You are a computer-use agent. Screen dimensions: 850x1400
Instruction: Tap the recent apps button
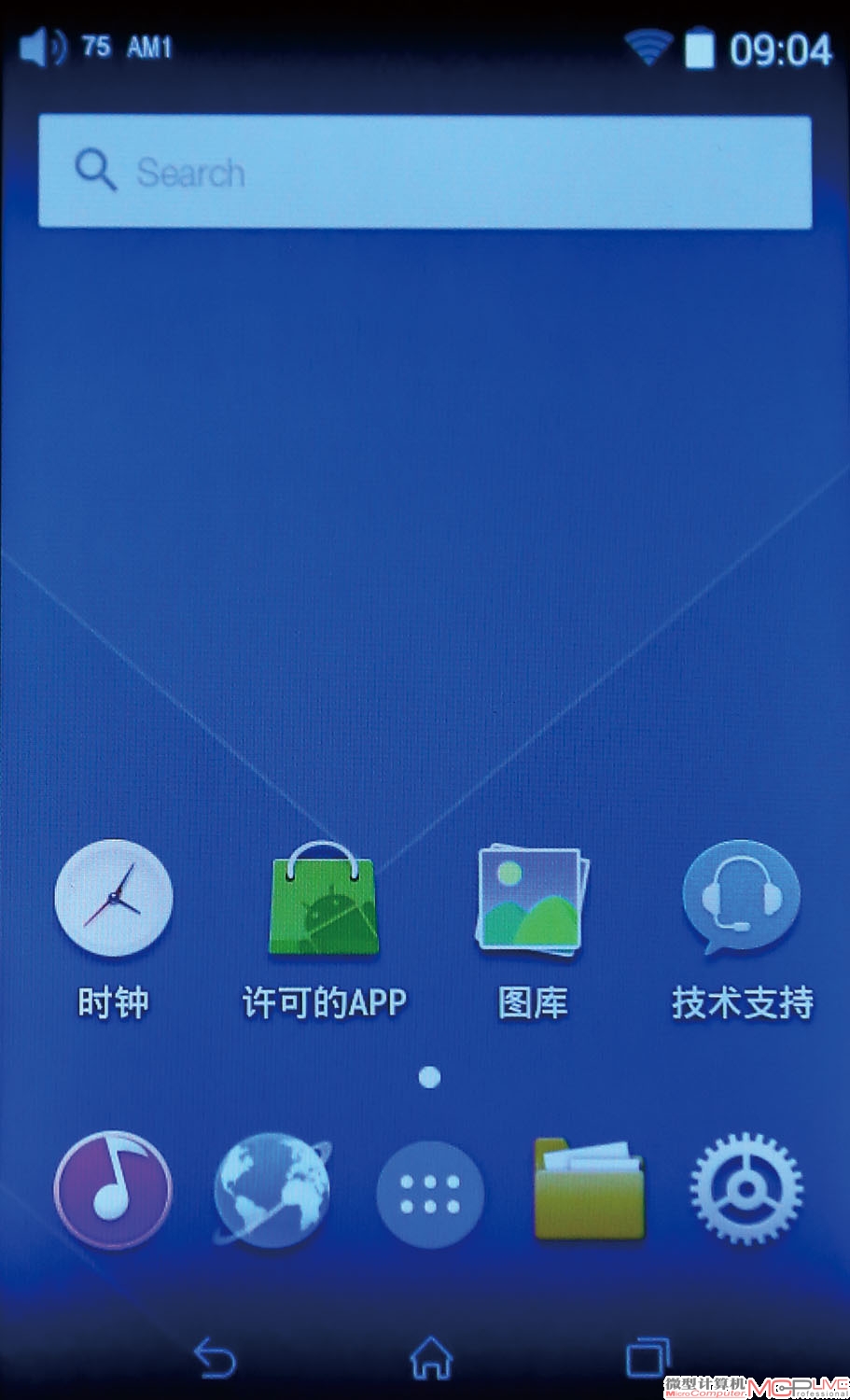coord(648,1358)
